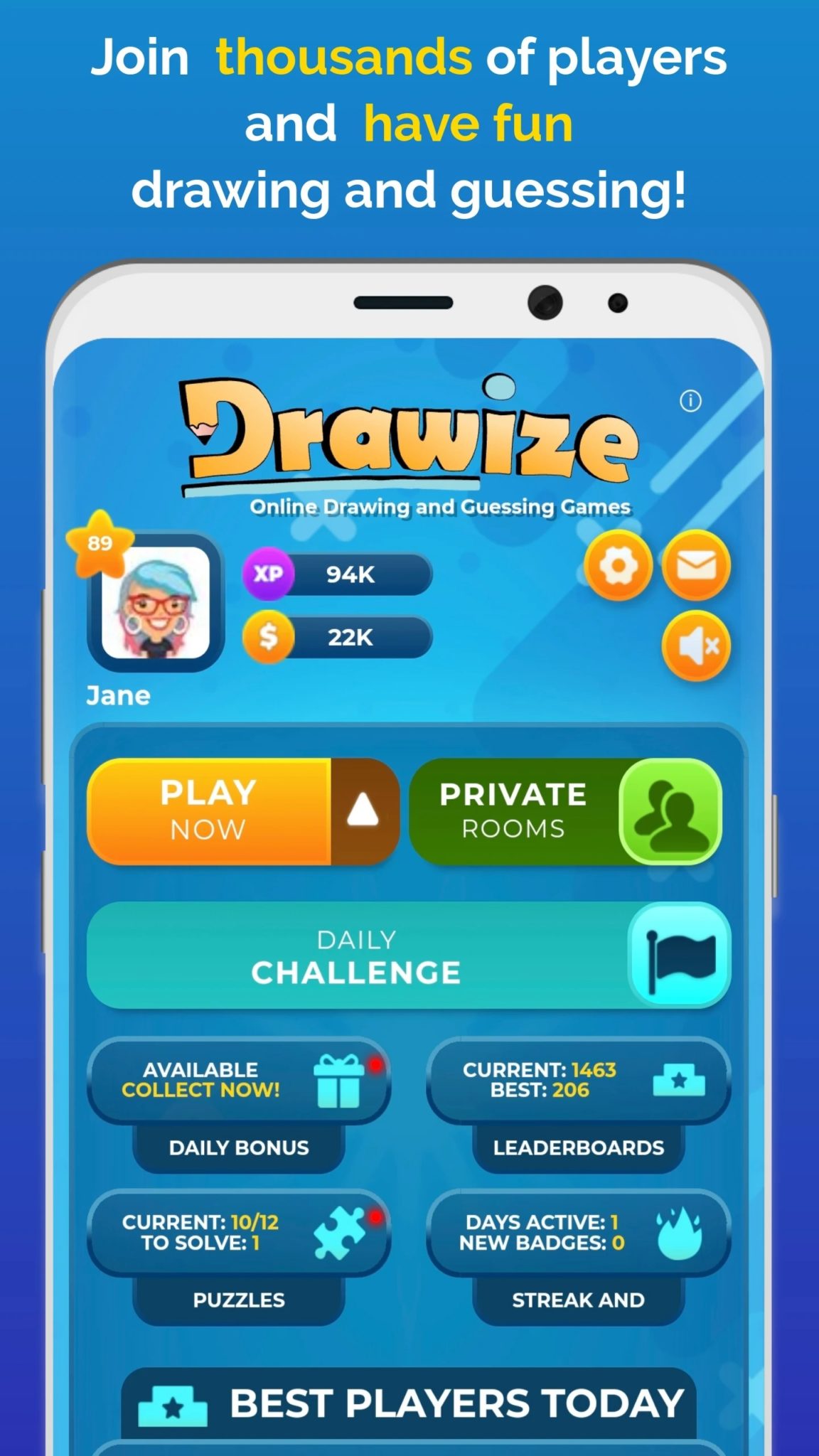The height and width of the screenshot is (1456, 819).
Task: Click the Collect Now daily bonus link
Action: 204,1090
